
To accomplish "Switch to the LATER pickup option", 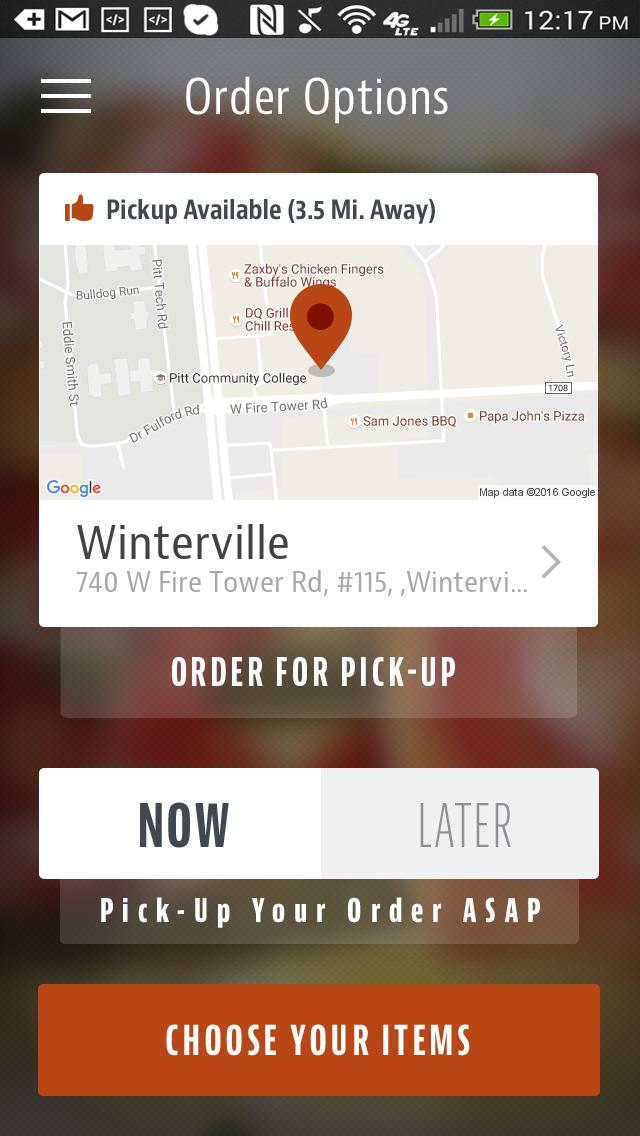I will tap(462, 824).
